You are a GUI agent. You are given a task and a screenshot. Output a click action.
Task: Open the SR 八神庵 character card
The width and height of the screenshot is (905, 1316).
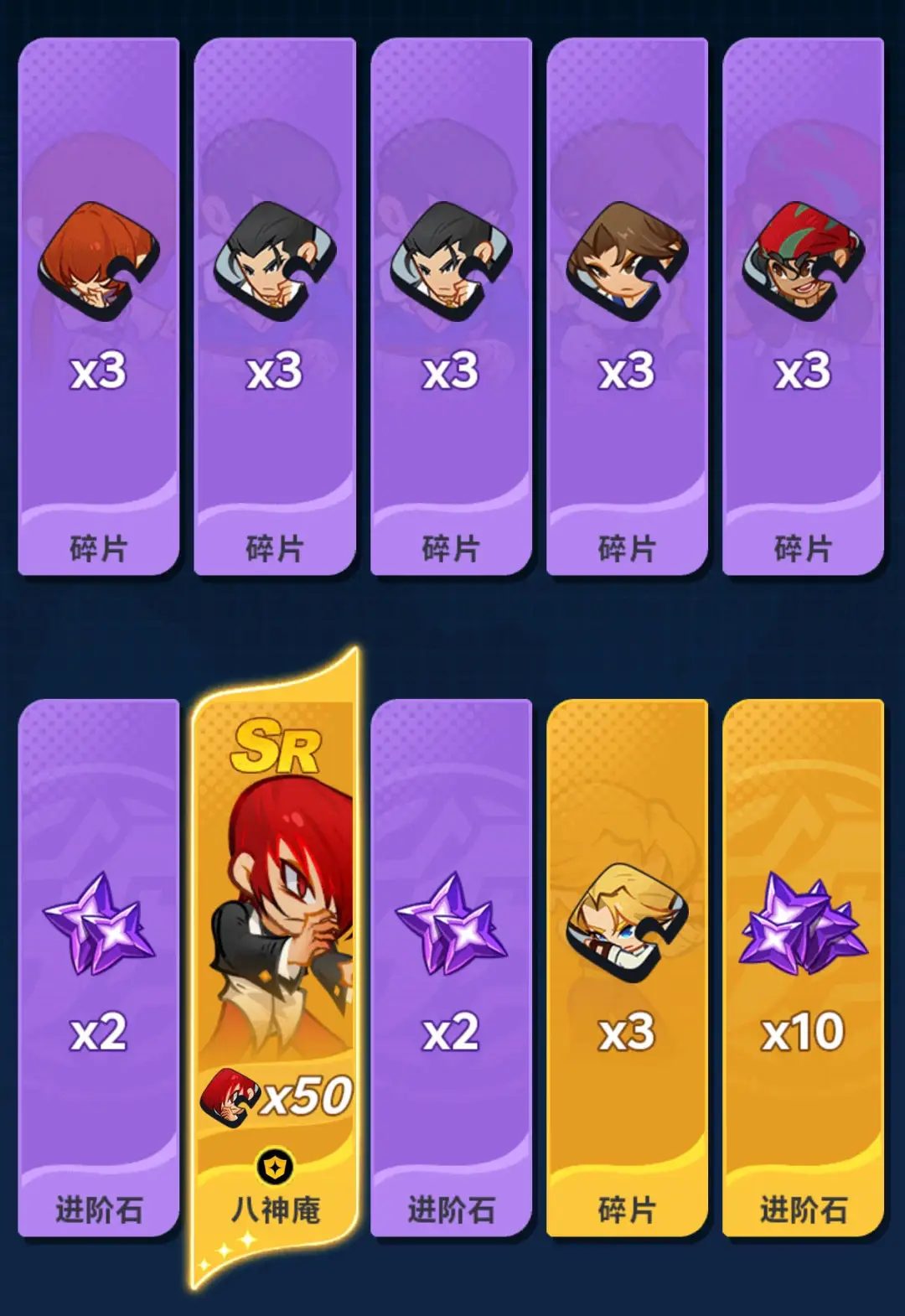tap(275, 964)
